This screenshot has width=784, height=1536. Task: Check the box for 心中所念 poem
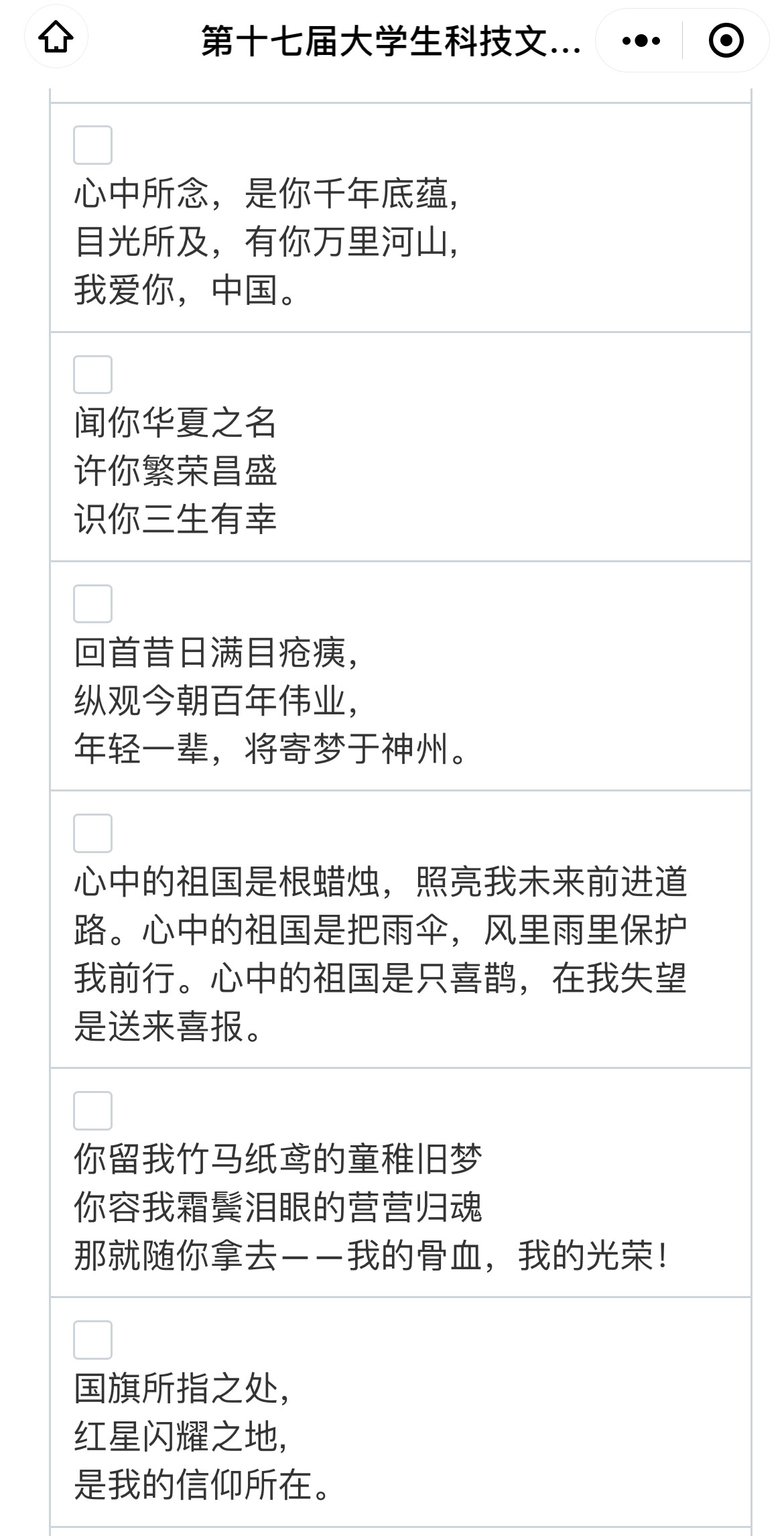click(92, 145)
